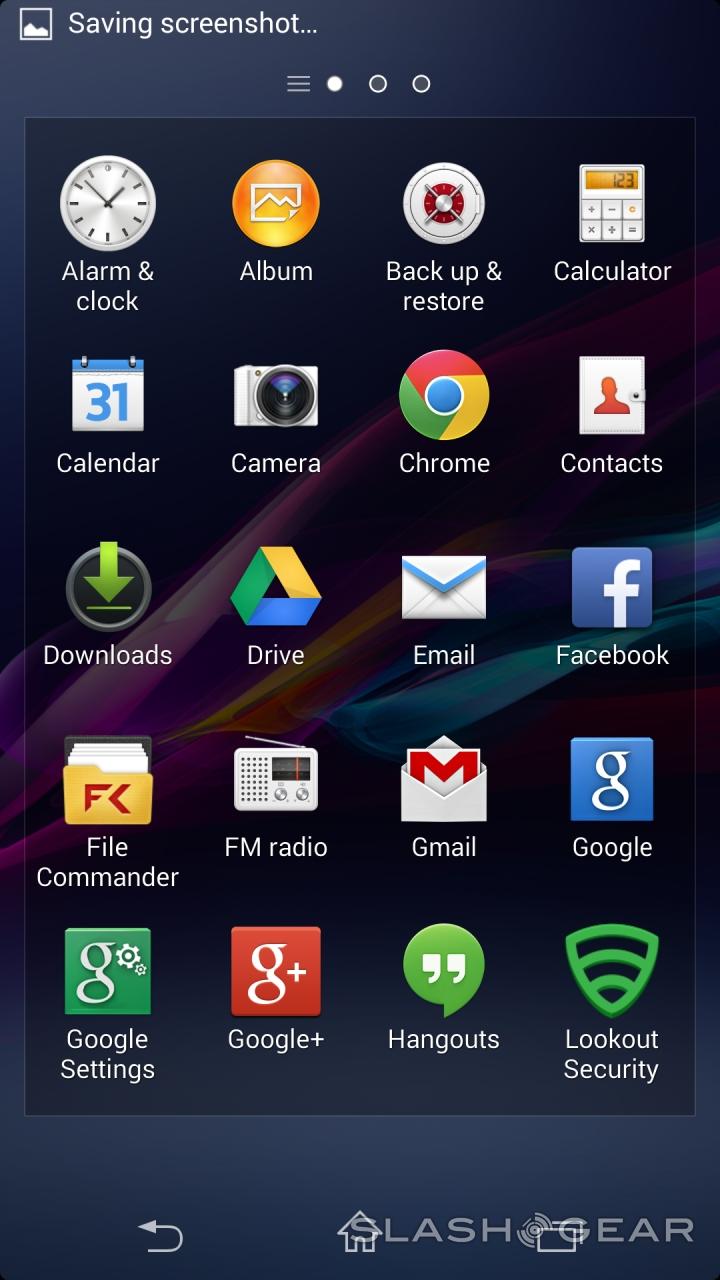Go back using the navigation bar

pos(161,1235)
